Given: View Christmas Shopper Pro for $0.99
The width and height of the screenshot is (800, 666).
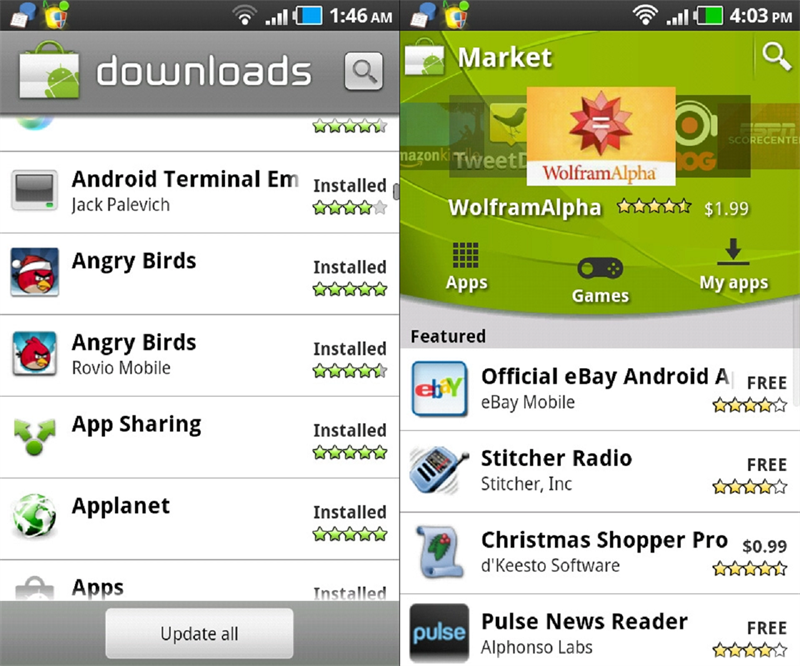Looking at the screenshot, I should point(599,552).
